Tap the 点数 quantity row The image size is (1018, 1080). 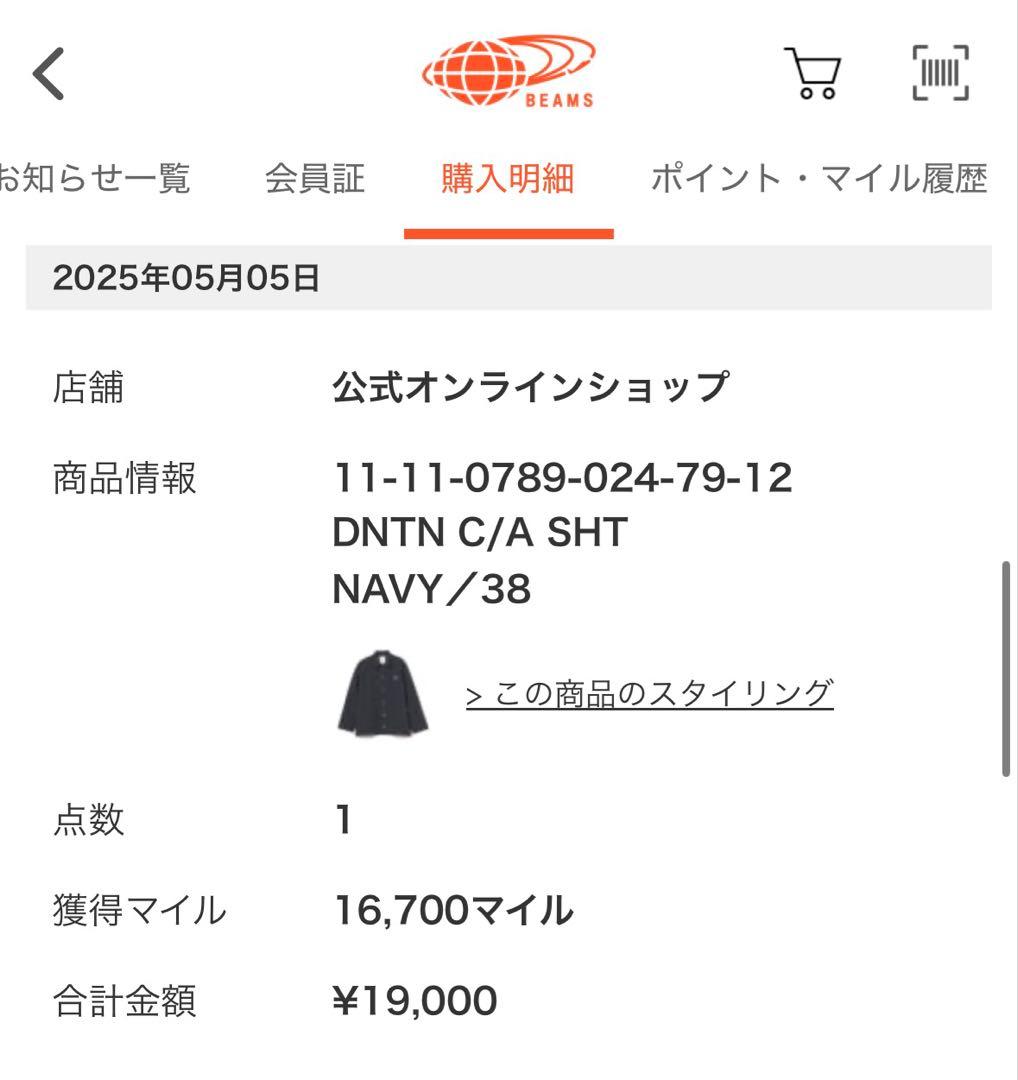[88, 821]
